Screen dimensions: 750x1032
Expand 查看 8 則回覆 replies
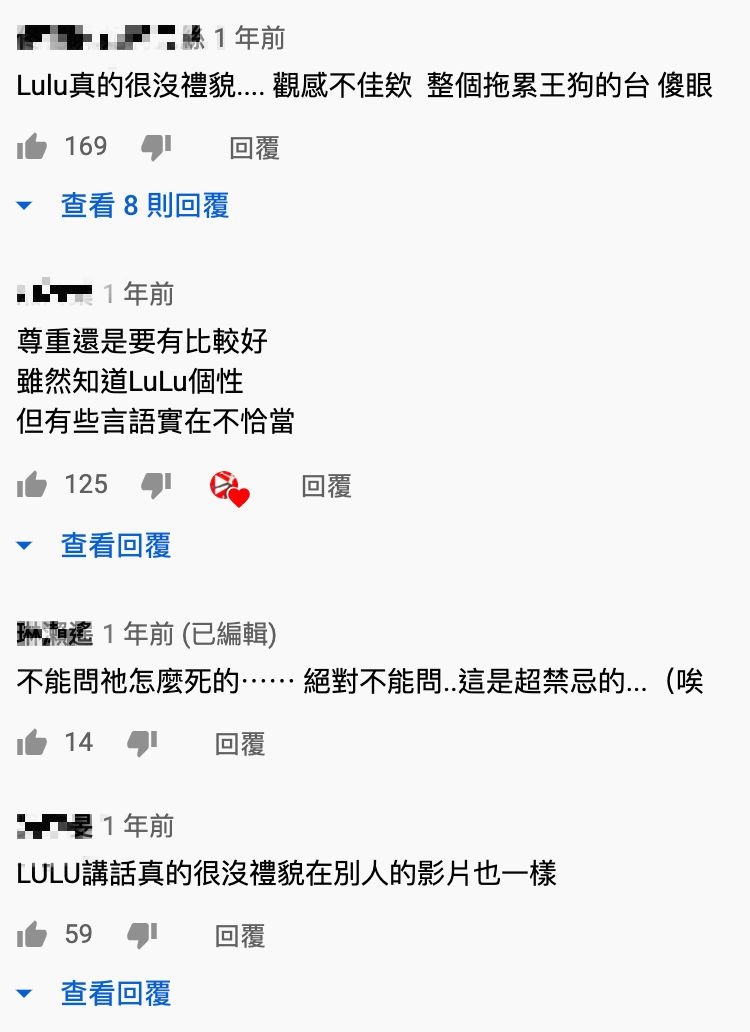pyautogui.click(x=144, y=206)
